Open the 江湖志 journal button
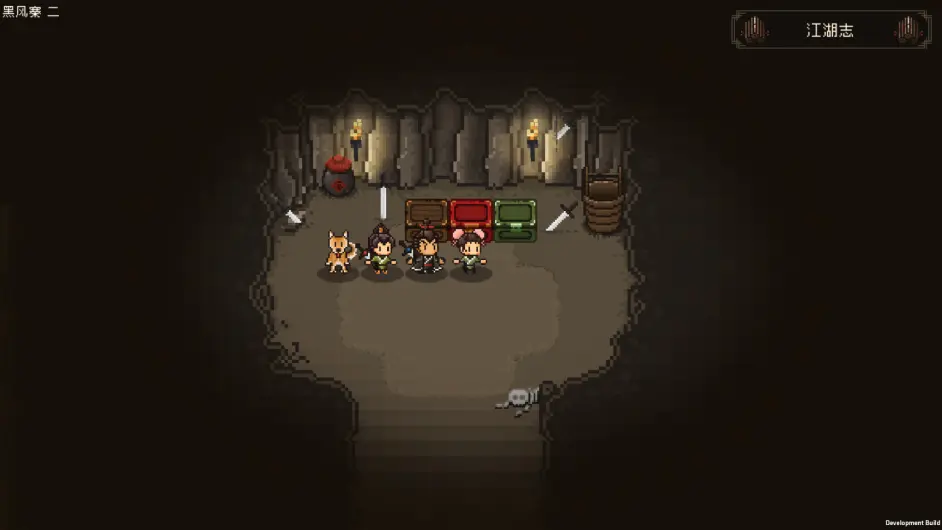Screen dimensions: 942x530 pos(830,30)
